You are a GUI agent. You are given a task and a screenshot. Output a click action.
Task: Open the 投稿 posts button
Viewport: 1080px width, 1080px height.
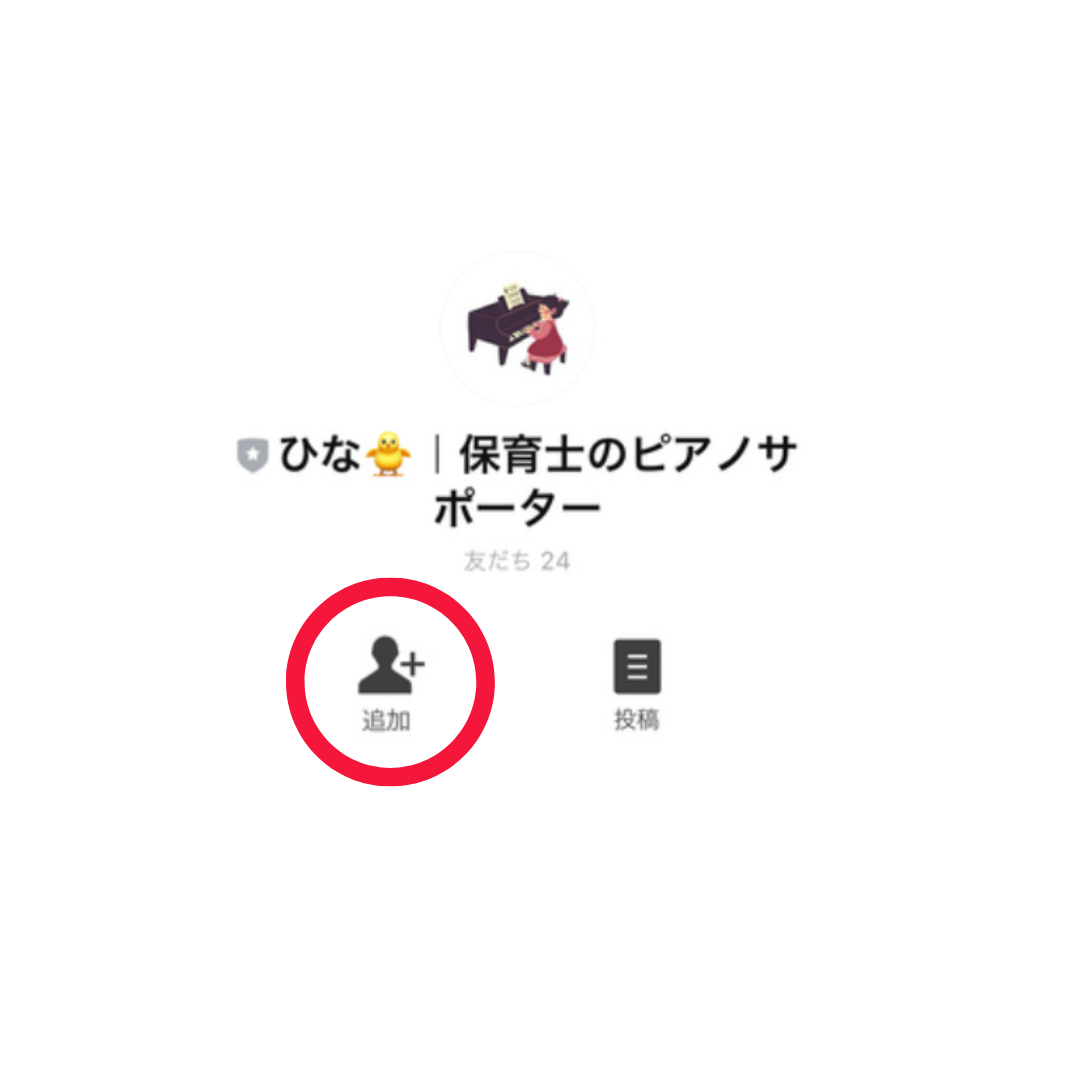tap(637, 684)
